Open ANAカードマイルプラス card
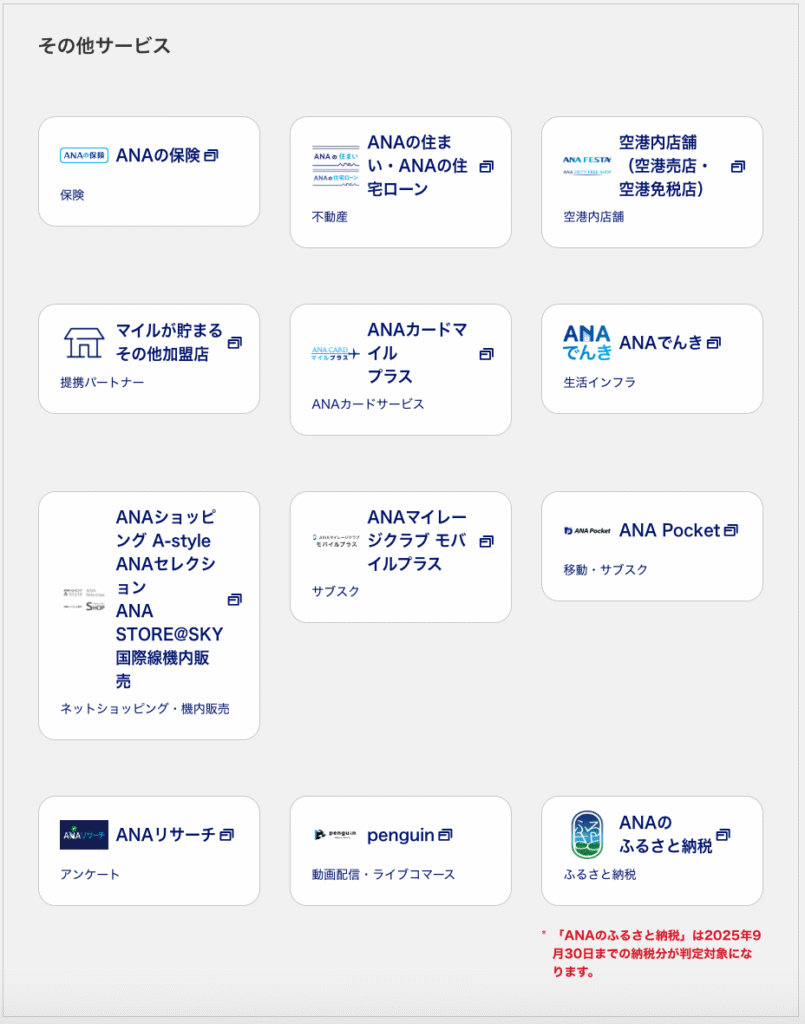 (400, 369)
